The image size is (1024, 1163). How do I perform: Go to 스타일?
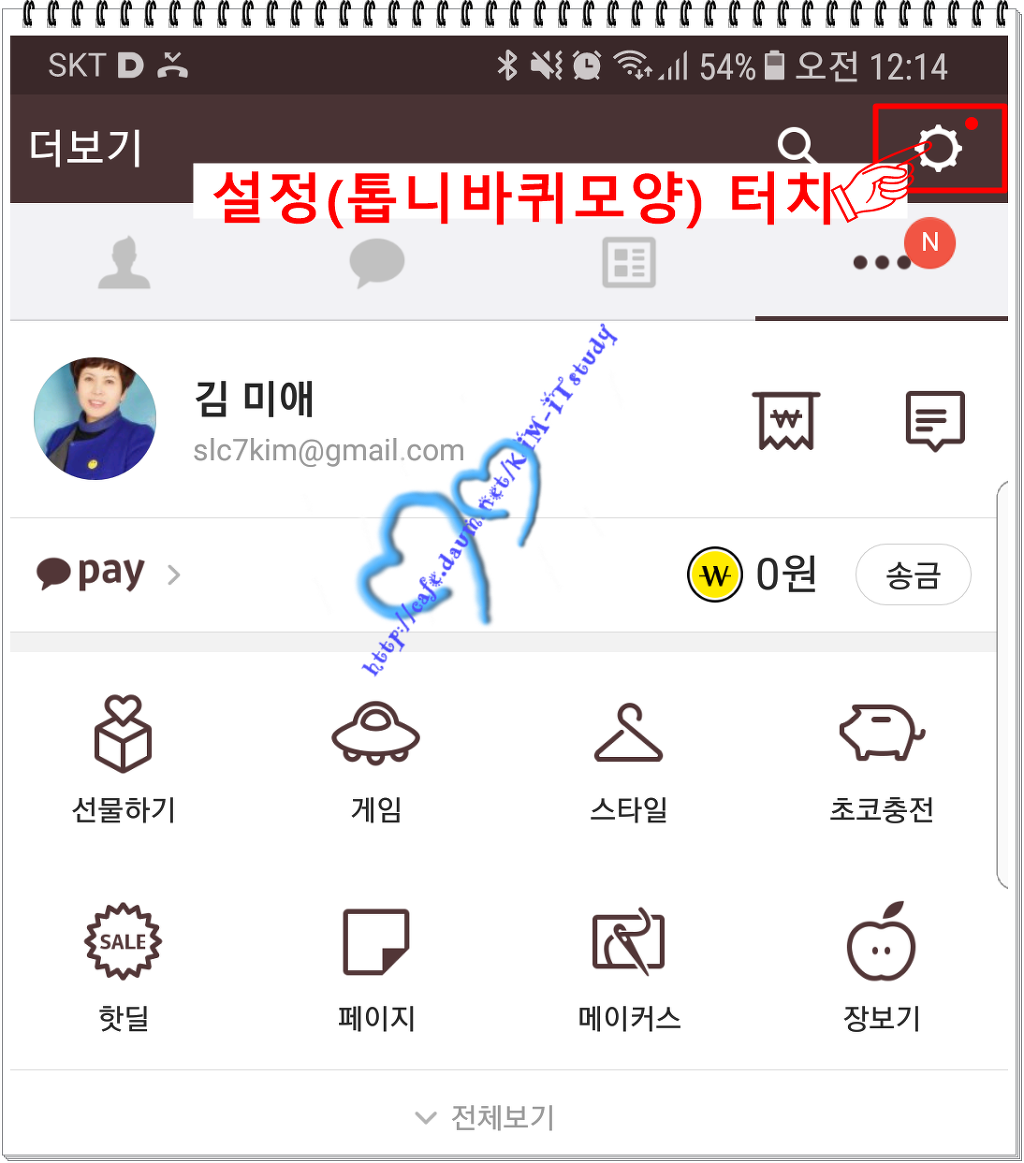[x=628, y=759]
